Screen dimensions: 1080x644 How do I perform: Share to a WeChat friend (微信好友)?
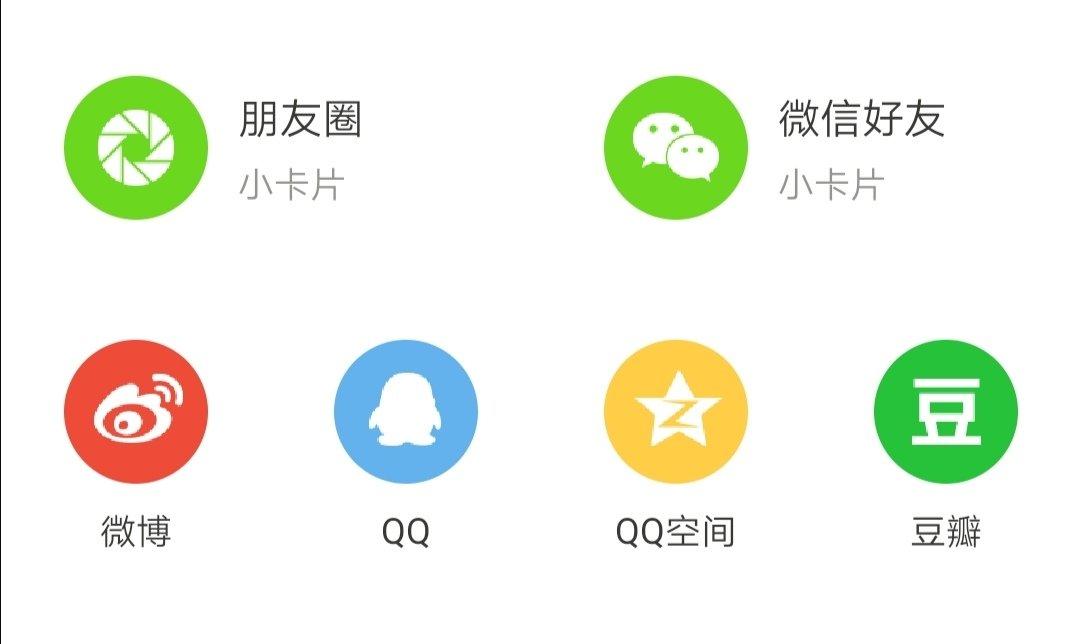pyautogui.click(x=676, y=147)
